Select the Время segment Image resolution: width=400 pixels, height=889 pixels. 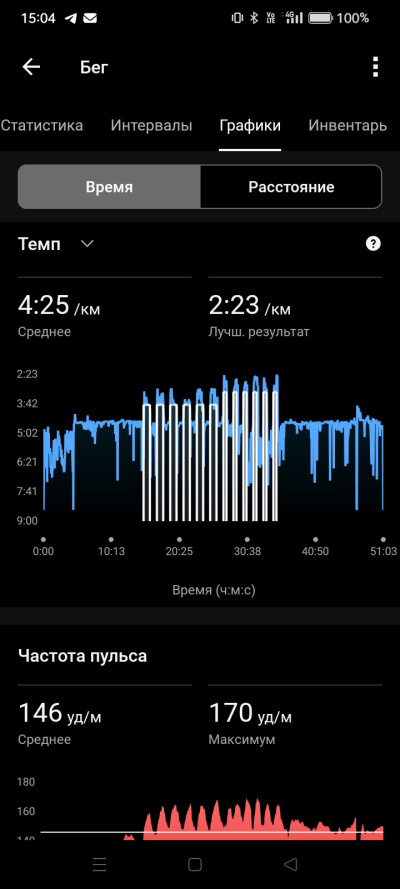(x=109, y=187)
